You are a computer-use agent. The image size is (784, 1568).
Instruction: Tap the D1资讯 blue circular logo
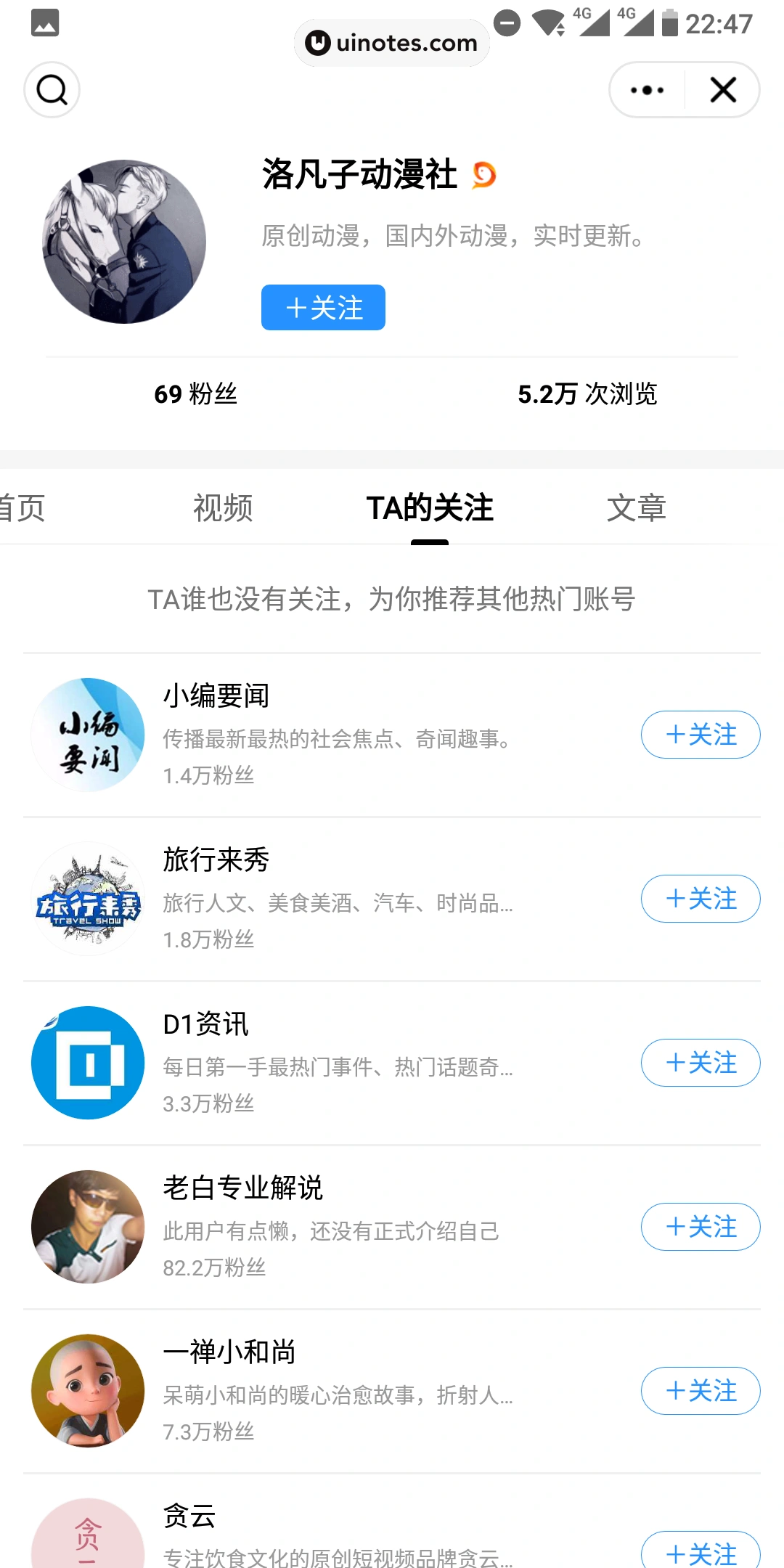(x=87, y=1063)
